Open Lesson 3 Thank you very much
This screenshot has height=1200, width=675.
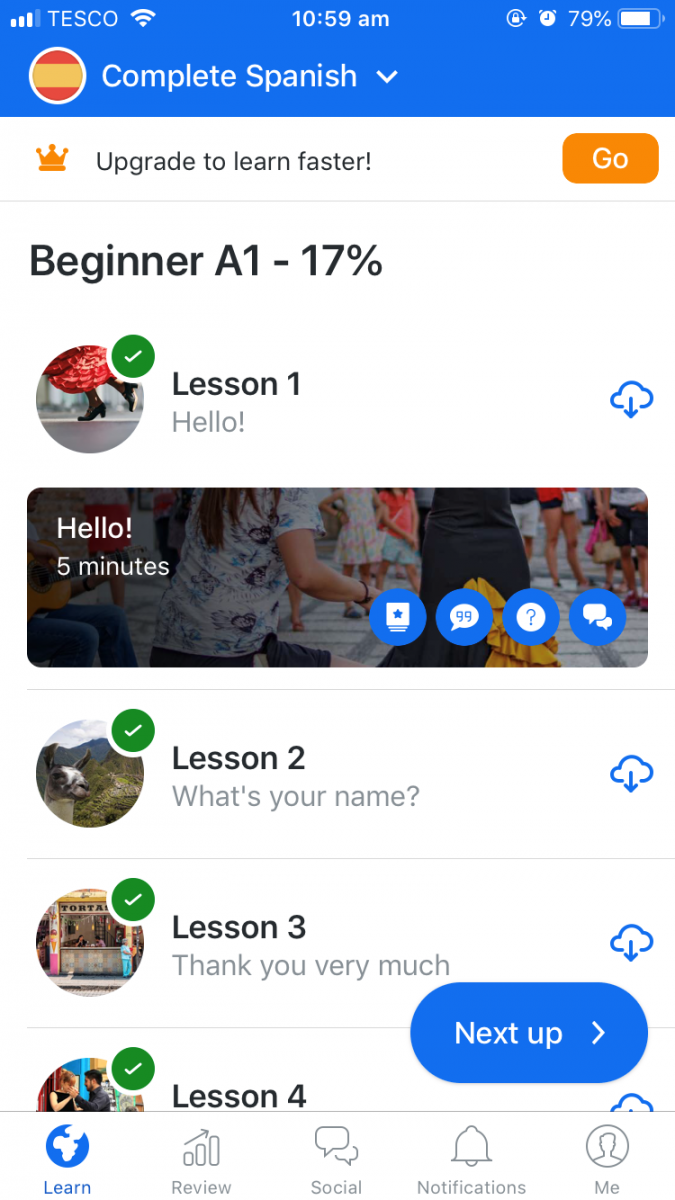click(337, 943)
